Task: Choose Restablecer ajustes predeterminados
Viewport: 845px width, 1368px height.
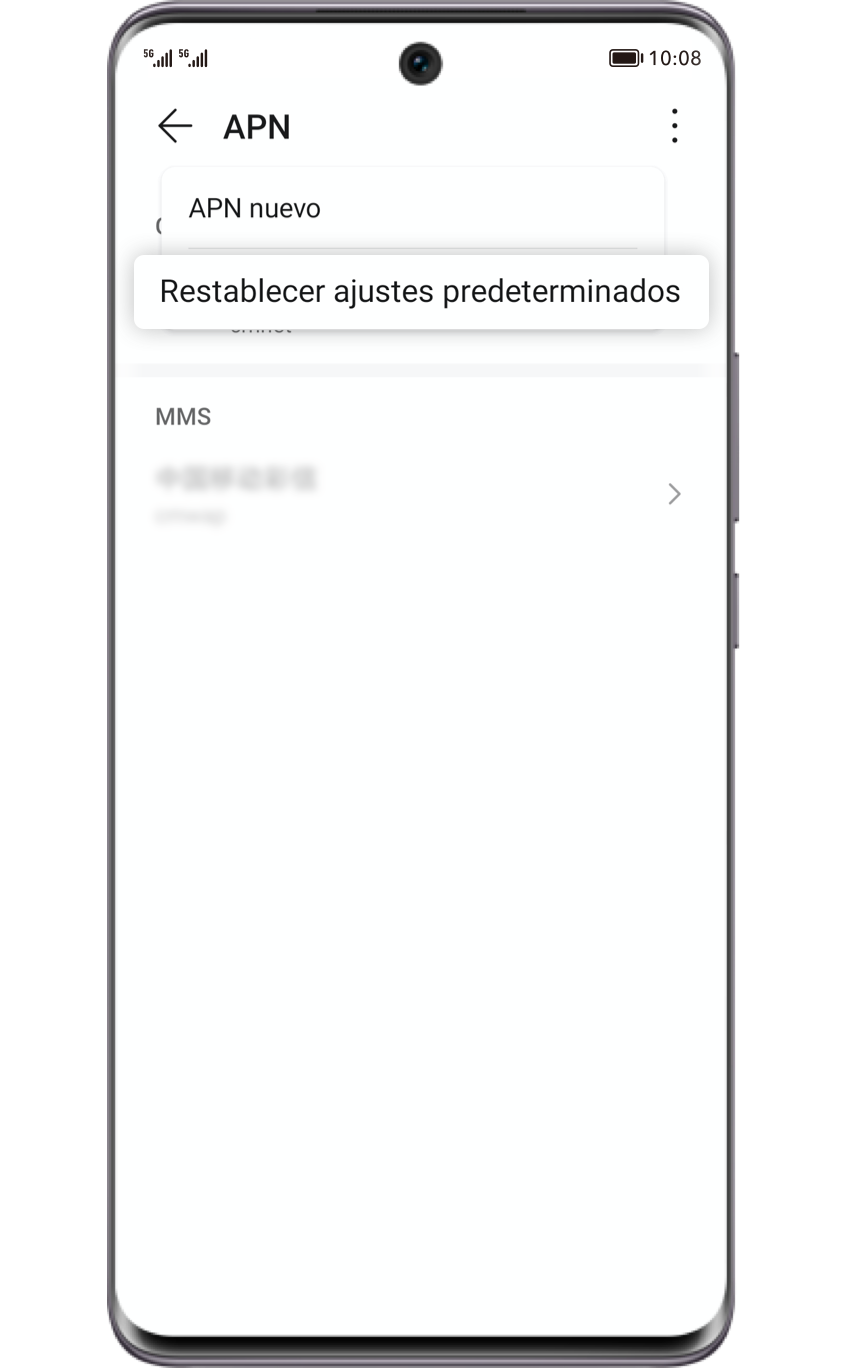Action: point(420,292)
